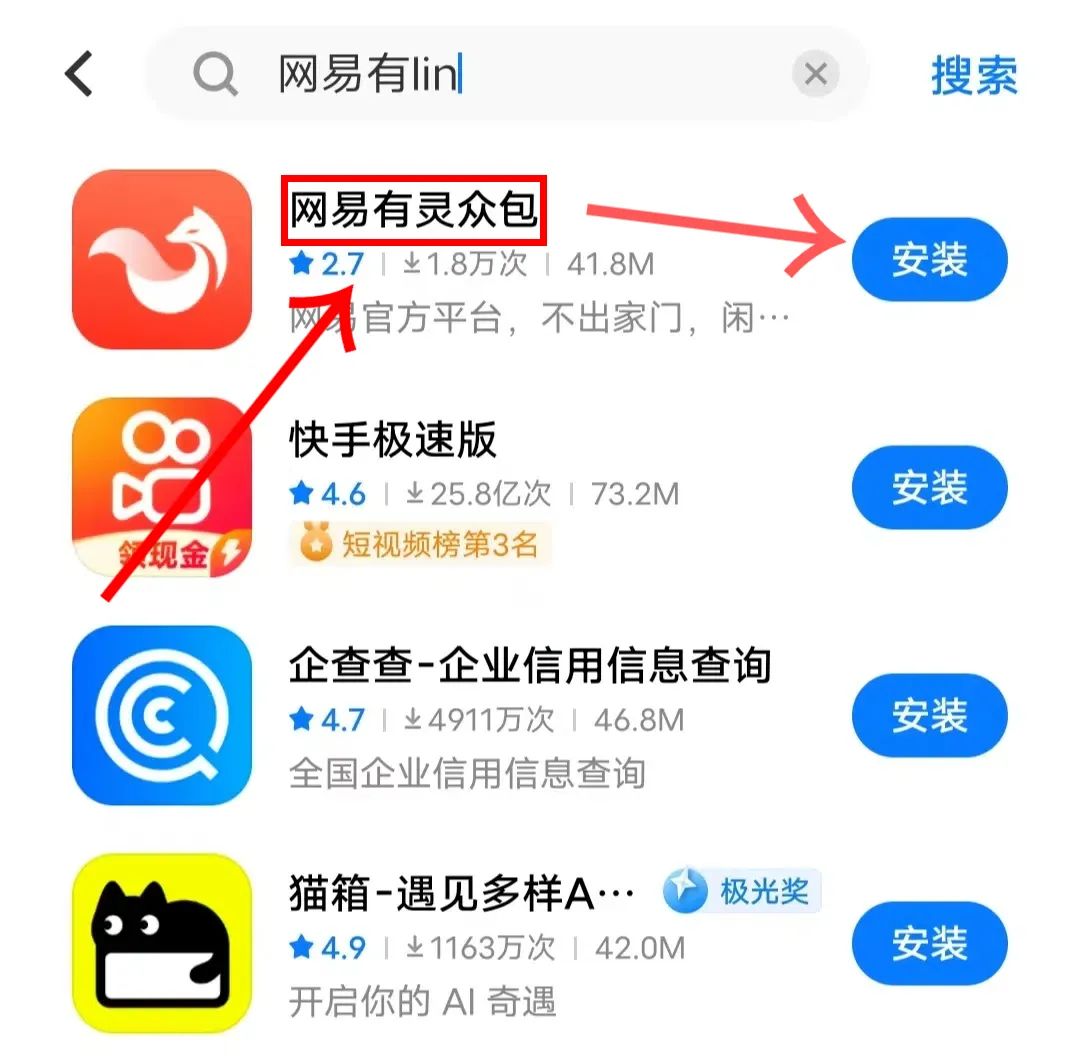
Task: Clear the search text
Action: (816, 74)
